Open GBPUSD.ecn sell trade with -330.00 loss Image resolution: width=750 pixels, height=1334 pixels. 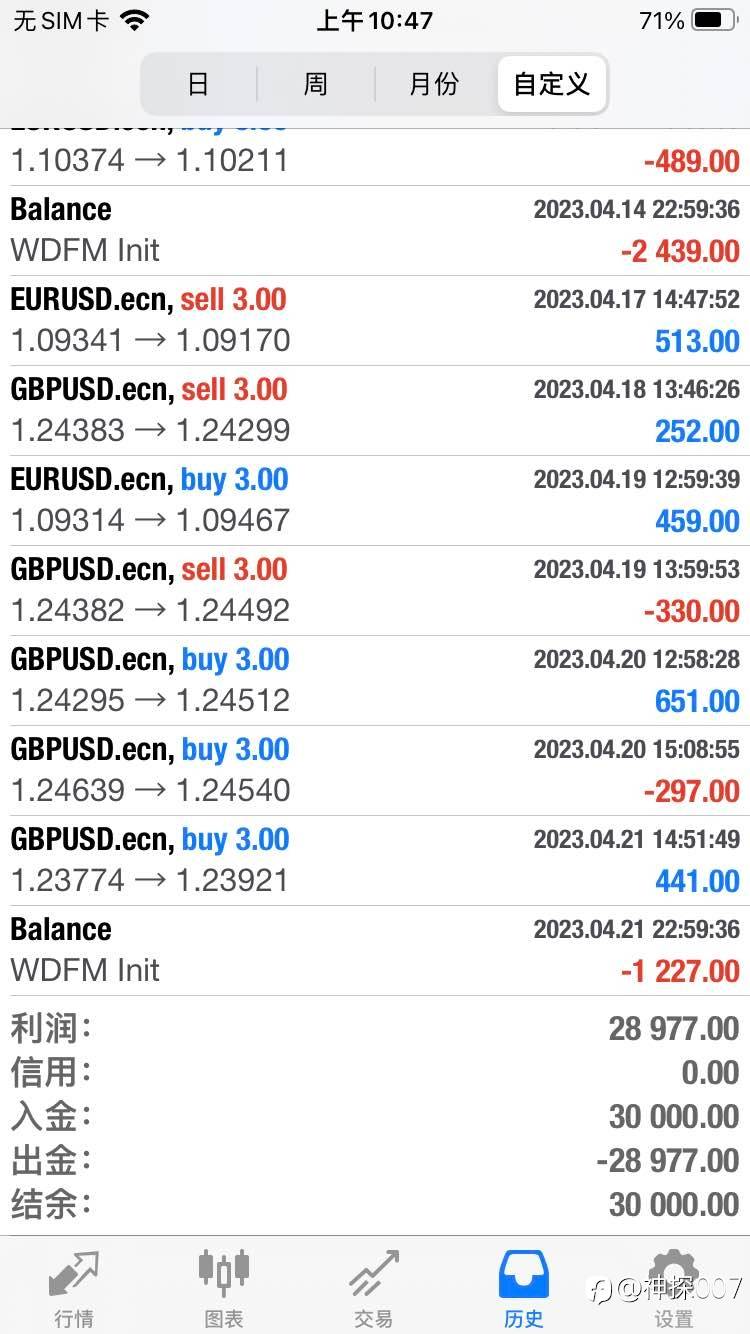[x=375, y=591]
